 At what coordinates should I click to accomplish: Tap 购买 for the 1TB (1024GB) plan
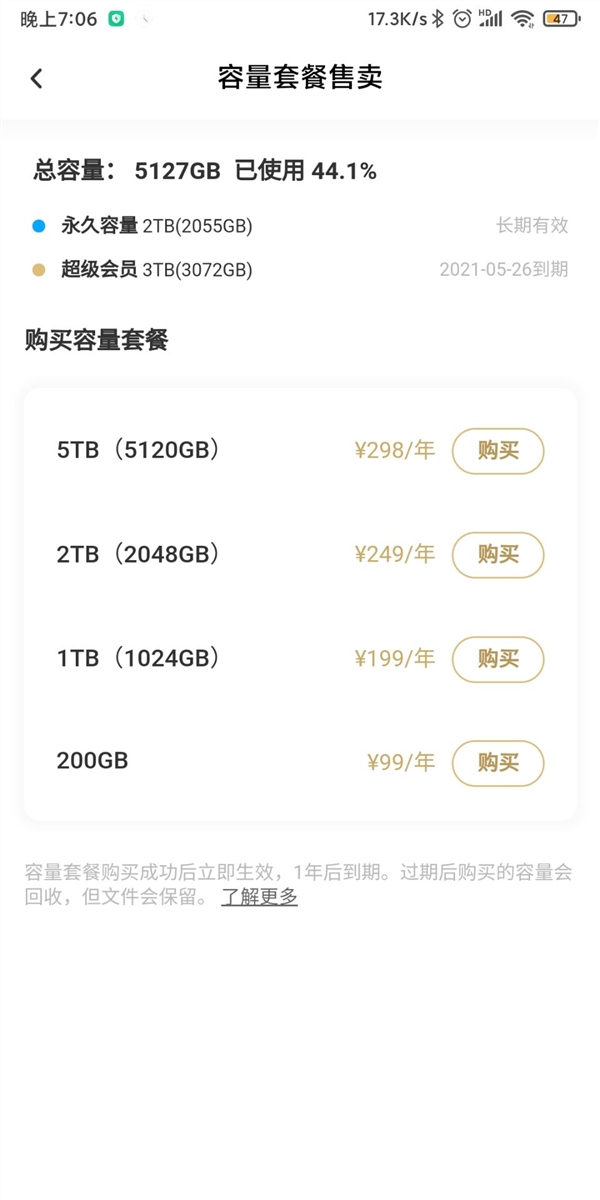[498, 659]
